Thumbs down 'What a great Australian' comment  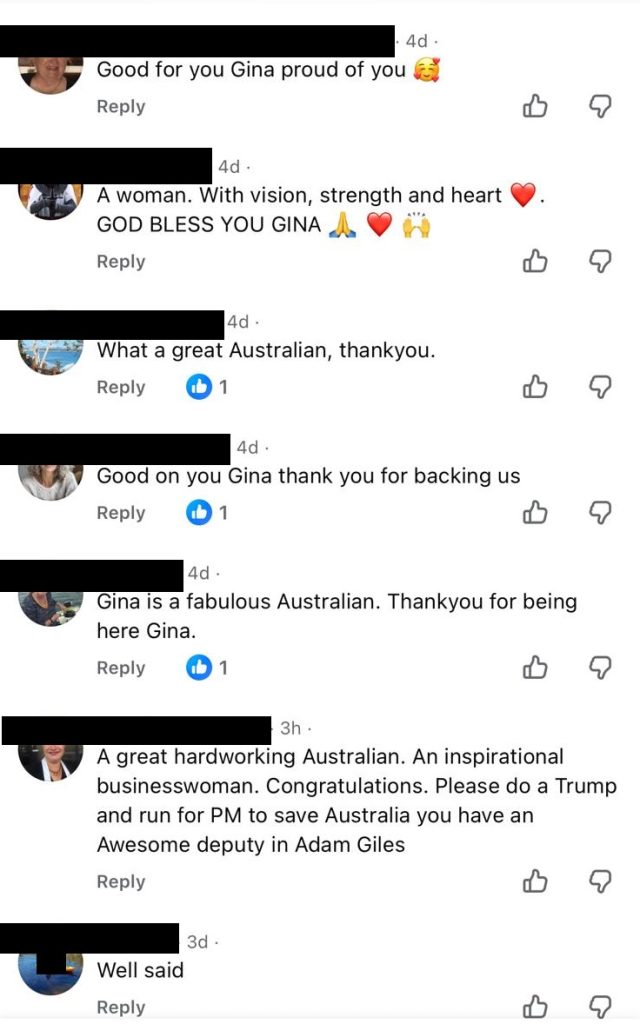tap(599, 387)
